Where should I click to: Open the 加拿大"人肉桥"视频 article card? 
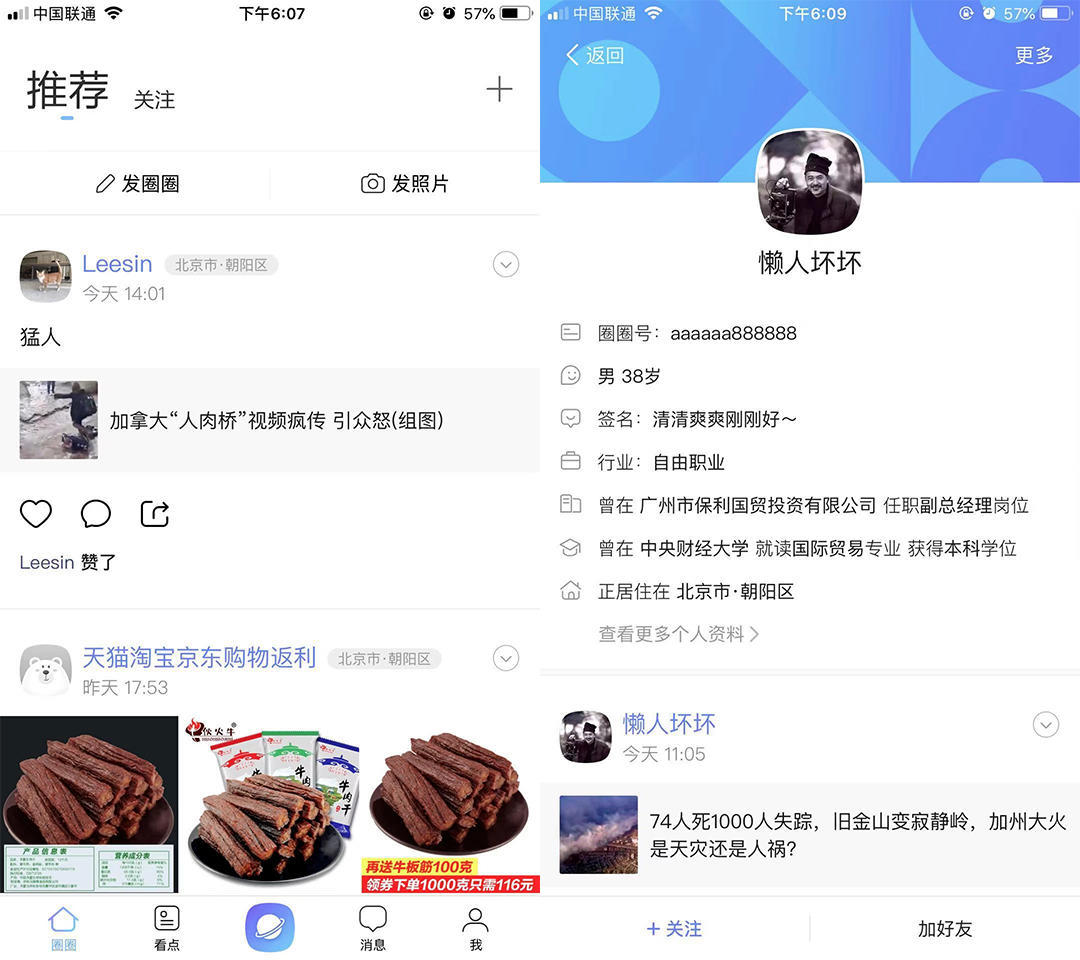[270, 420]
